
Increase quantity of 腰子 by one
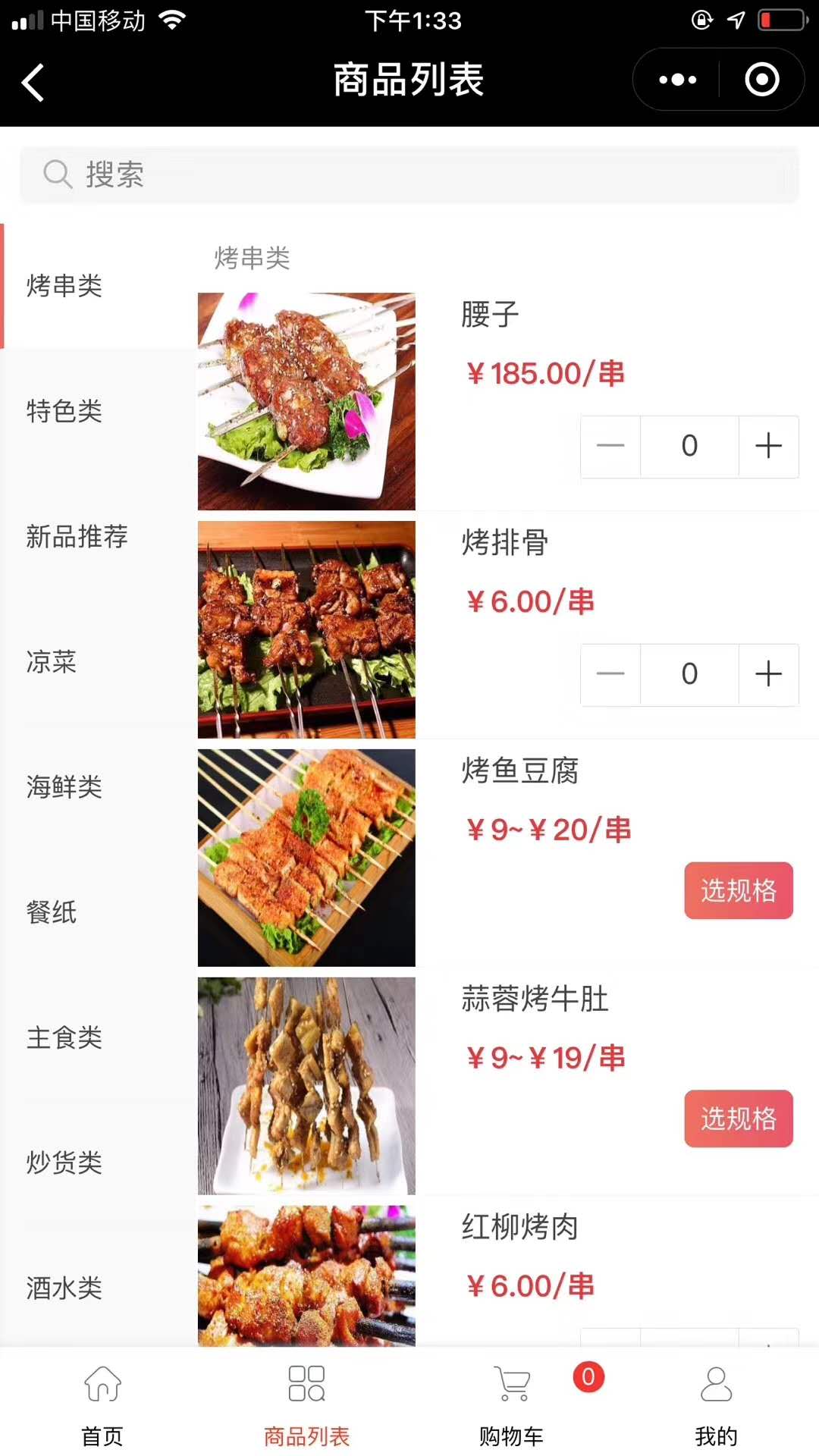(x=768, y=446)
